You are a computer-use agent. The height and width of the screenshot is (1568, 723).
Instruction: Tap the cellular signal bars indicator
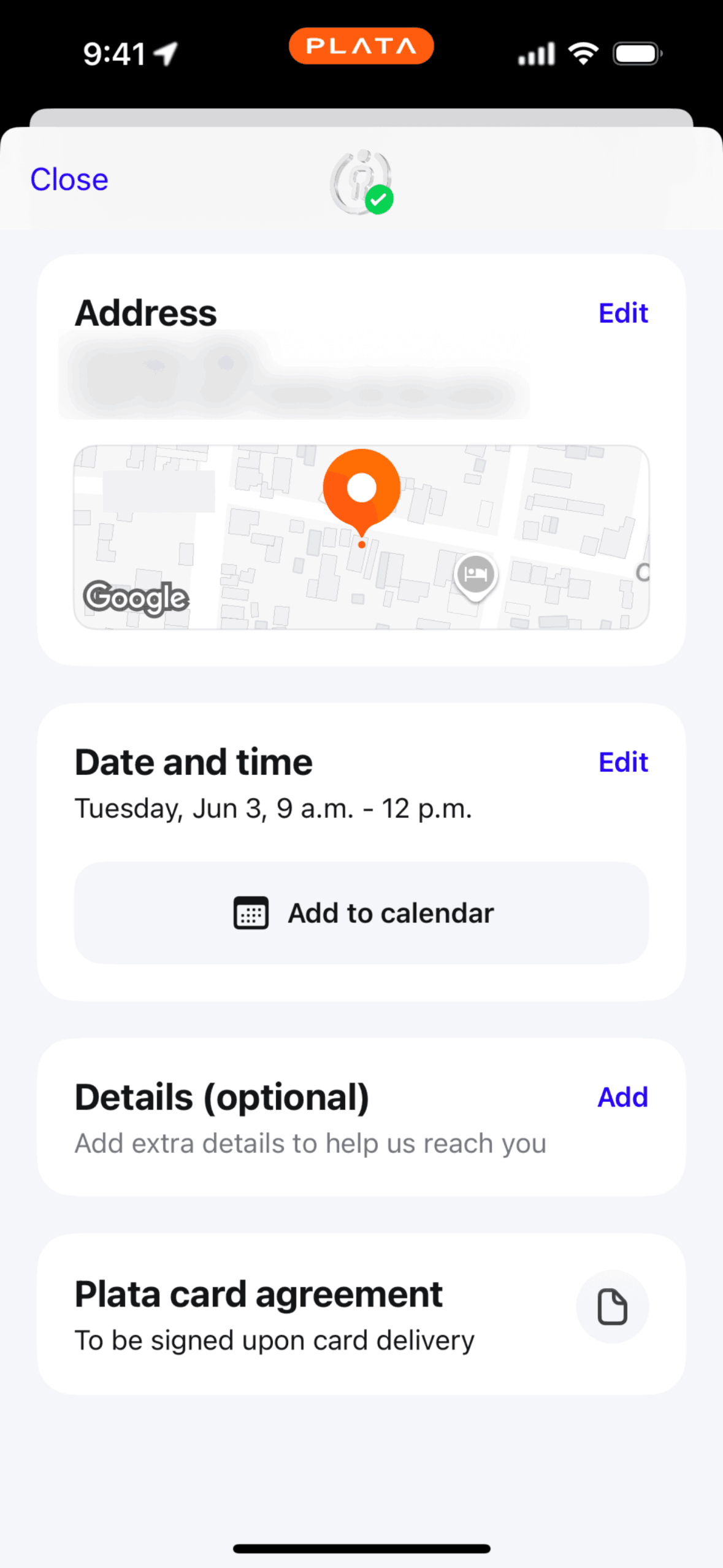(535, 53)
